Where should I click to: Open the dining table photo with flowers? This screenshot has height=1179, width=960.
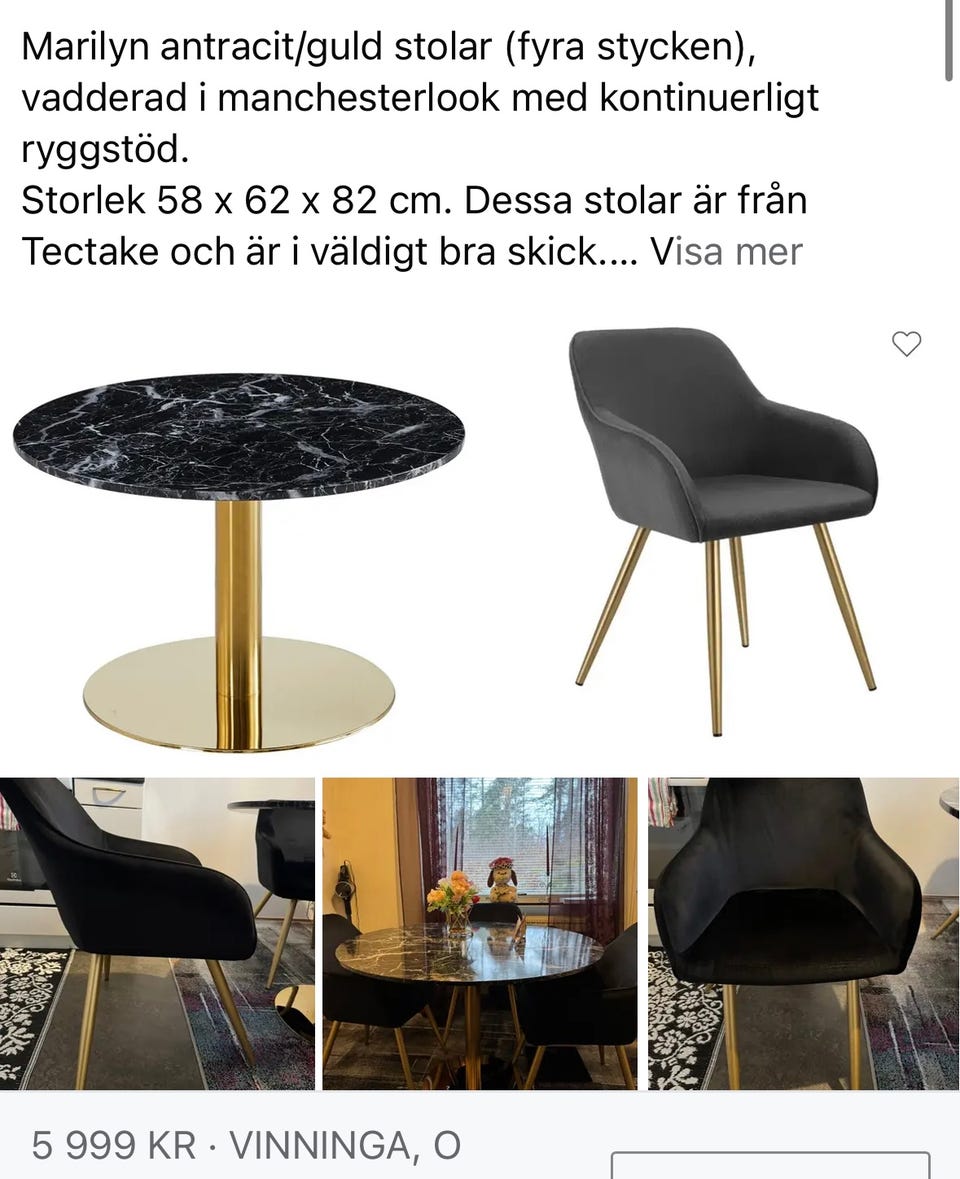click(480, 940)
